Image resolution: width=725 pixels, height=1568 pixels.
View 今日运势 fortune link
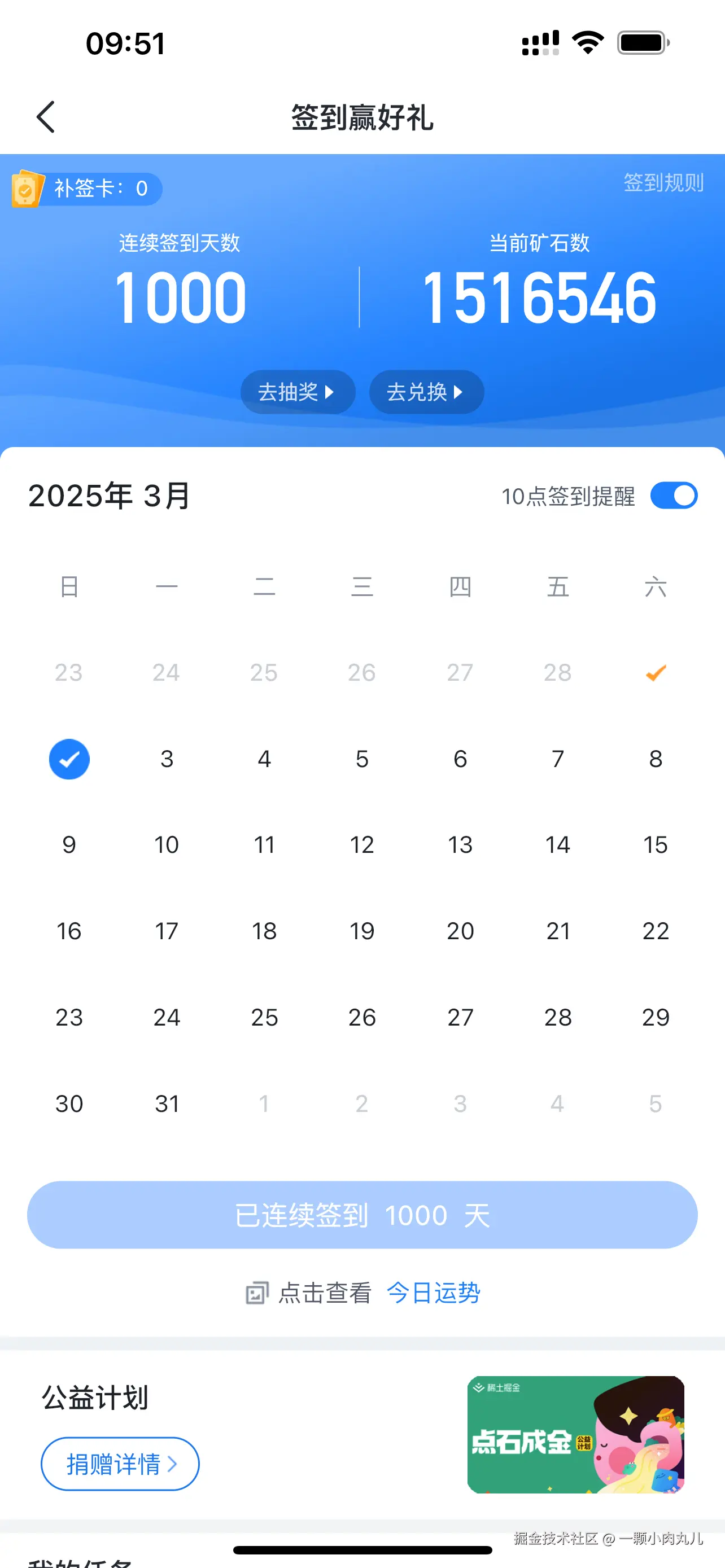tap(434, 1292)
